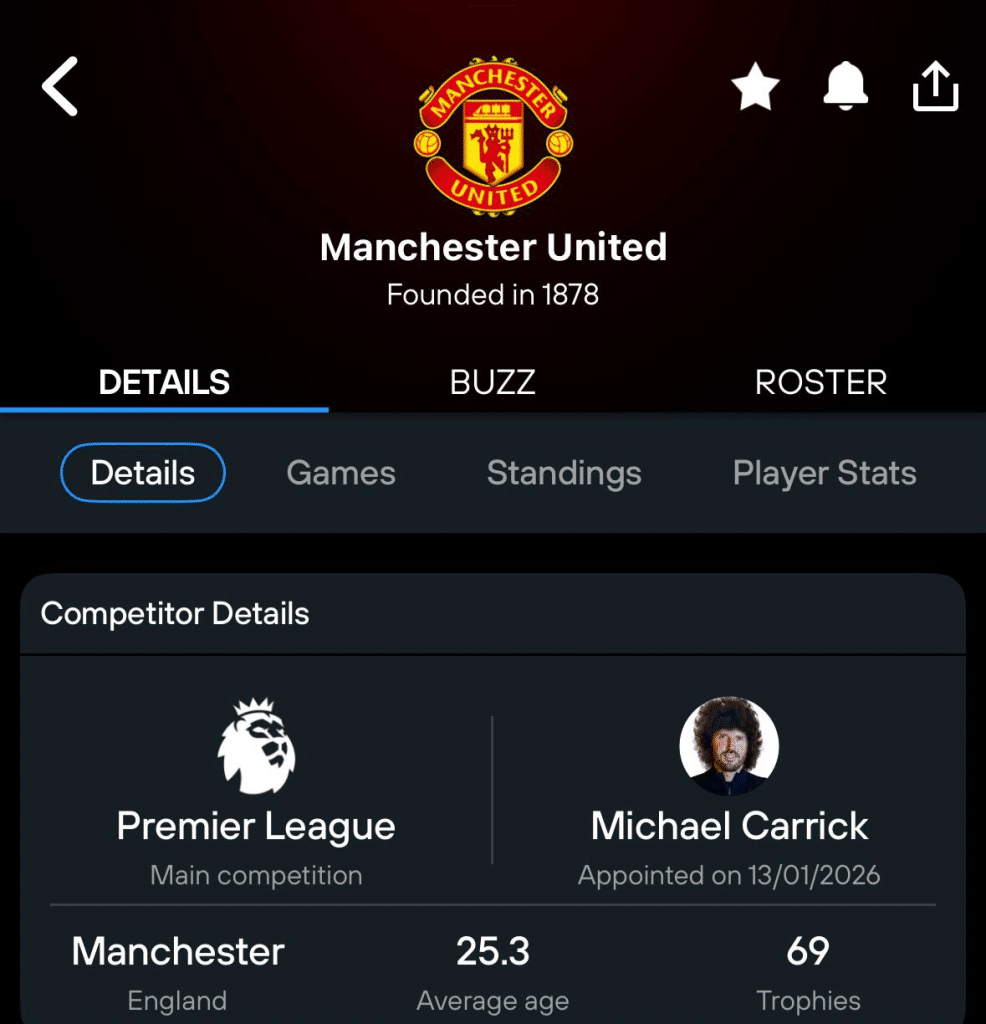Viewport: 986px width, 1024px height.
Task: Toggle the favorite star for Manchester United
Action: click(755, 86)
